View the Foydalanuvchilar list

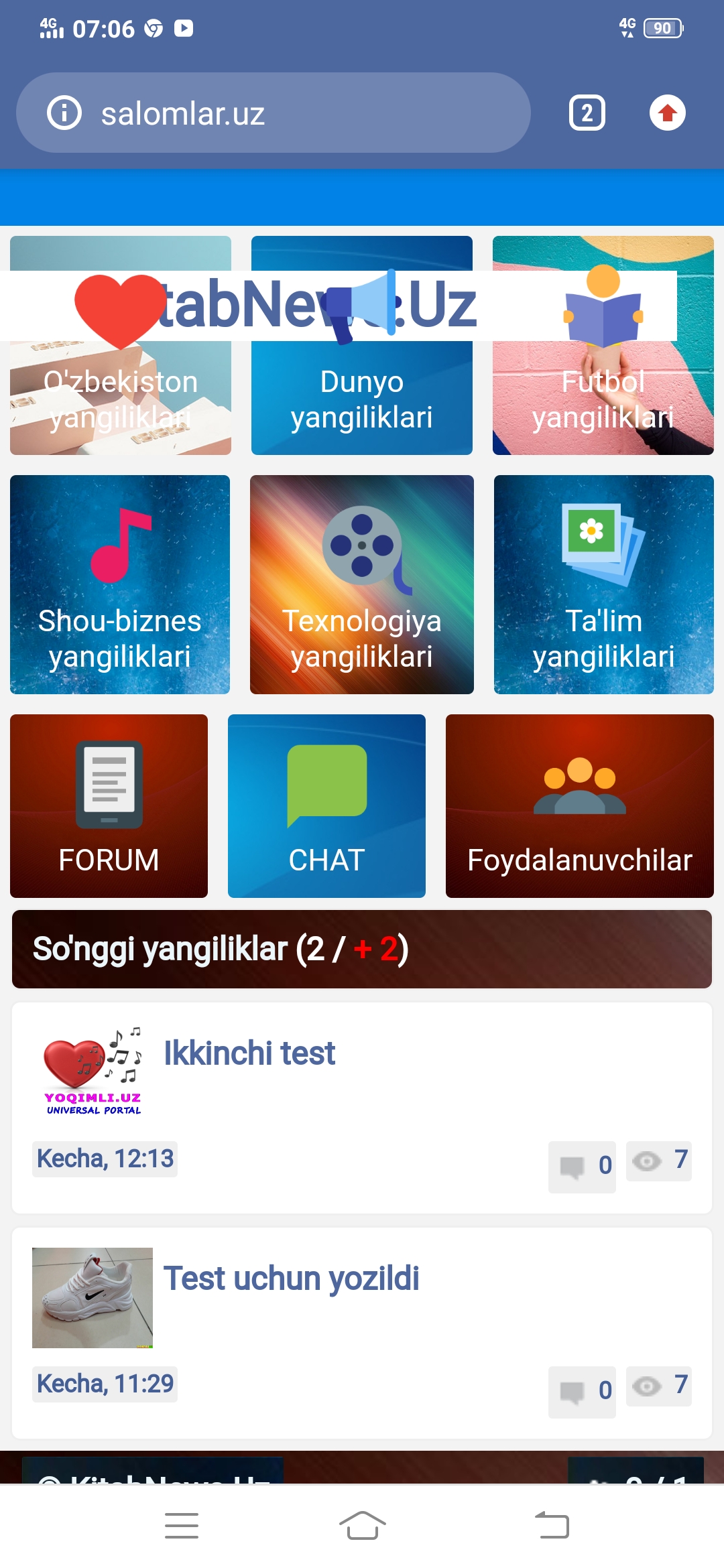[579, 806]
